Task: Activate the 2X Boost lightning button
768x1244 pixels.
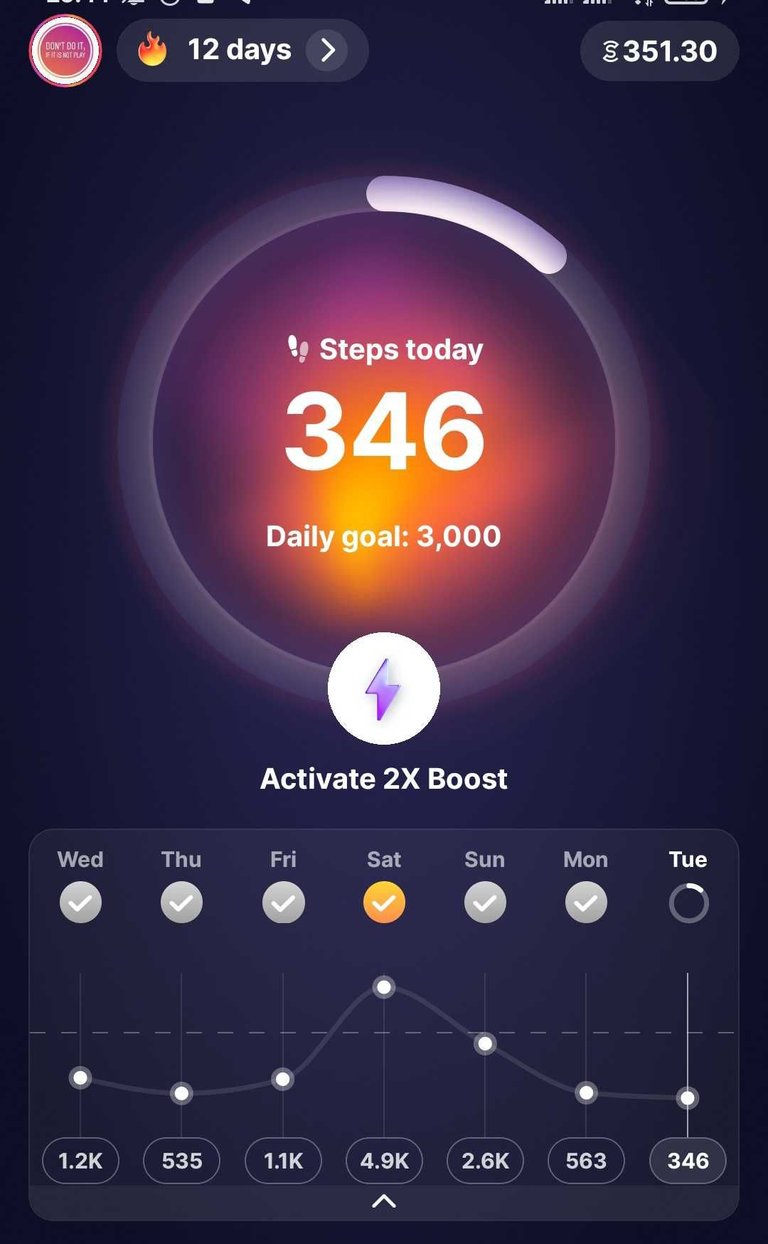Action: (384, 689)
